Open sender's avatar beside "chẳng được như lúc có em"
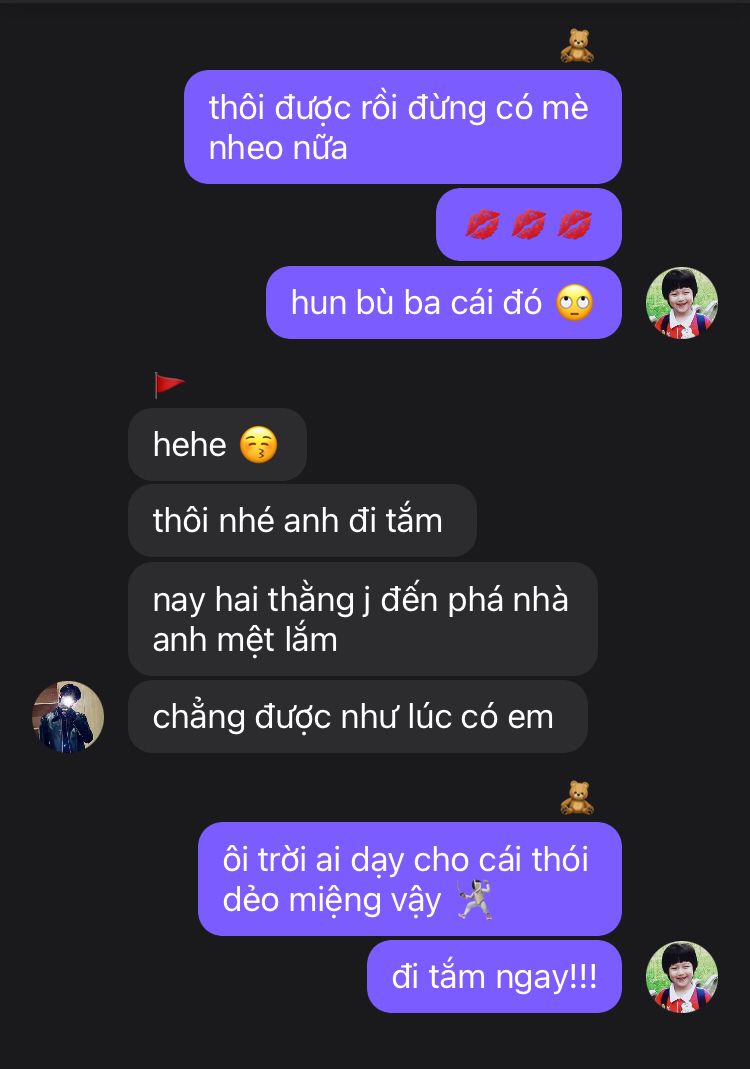 [68, 717]
